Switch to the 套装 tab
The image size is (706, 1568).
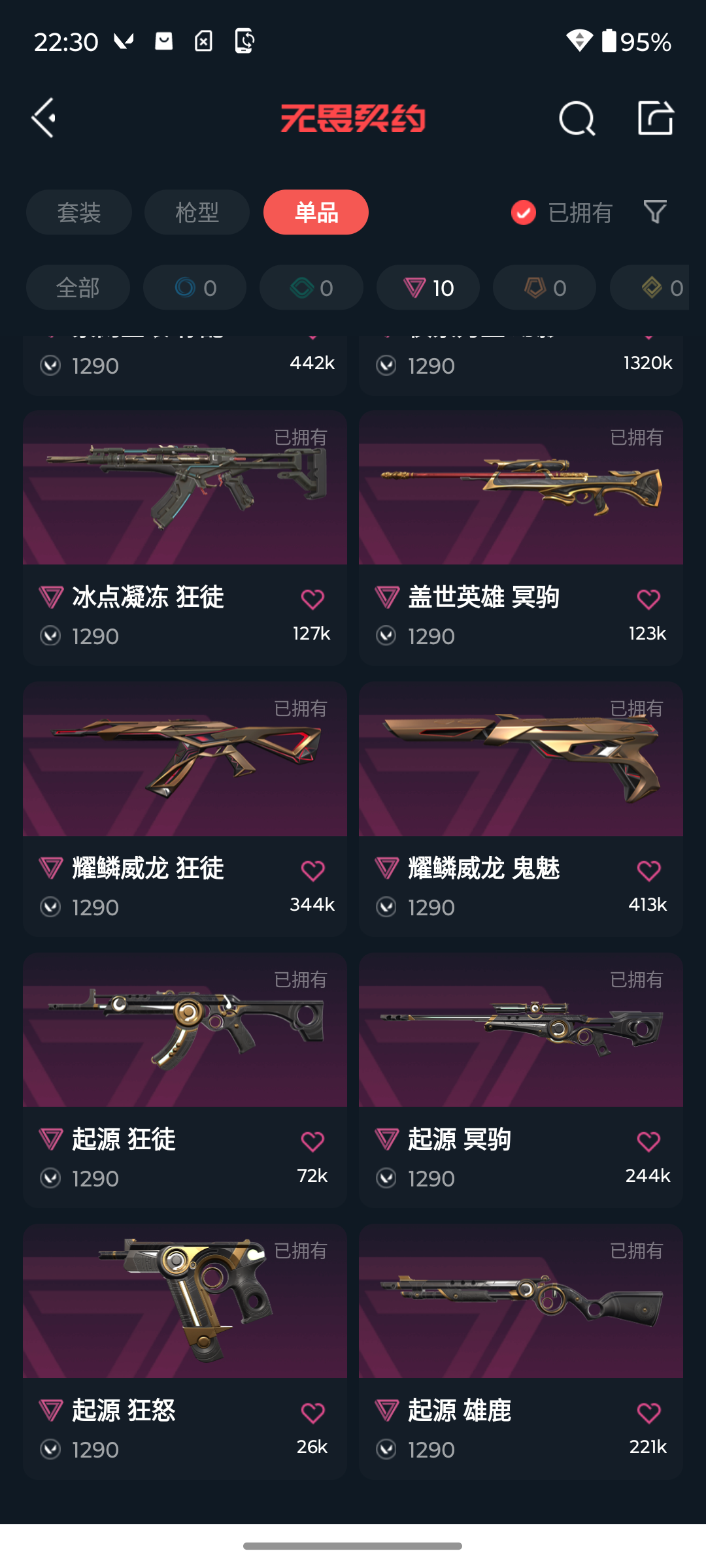pyautogui.click(x=79, y=212)
